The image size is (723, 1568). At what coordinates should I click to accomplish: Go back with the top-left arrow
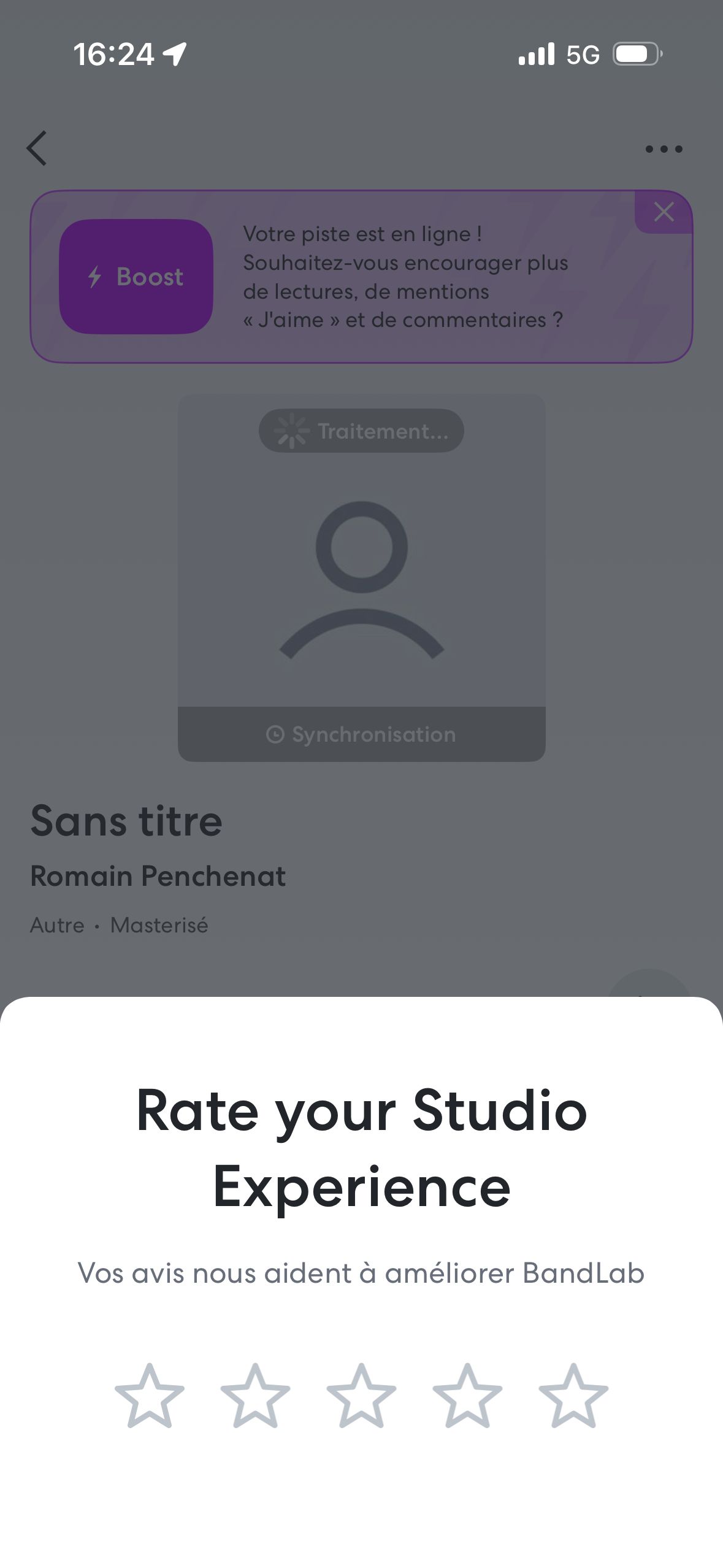pos(37,148)
